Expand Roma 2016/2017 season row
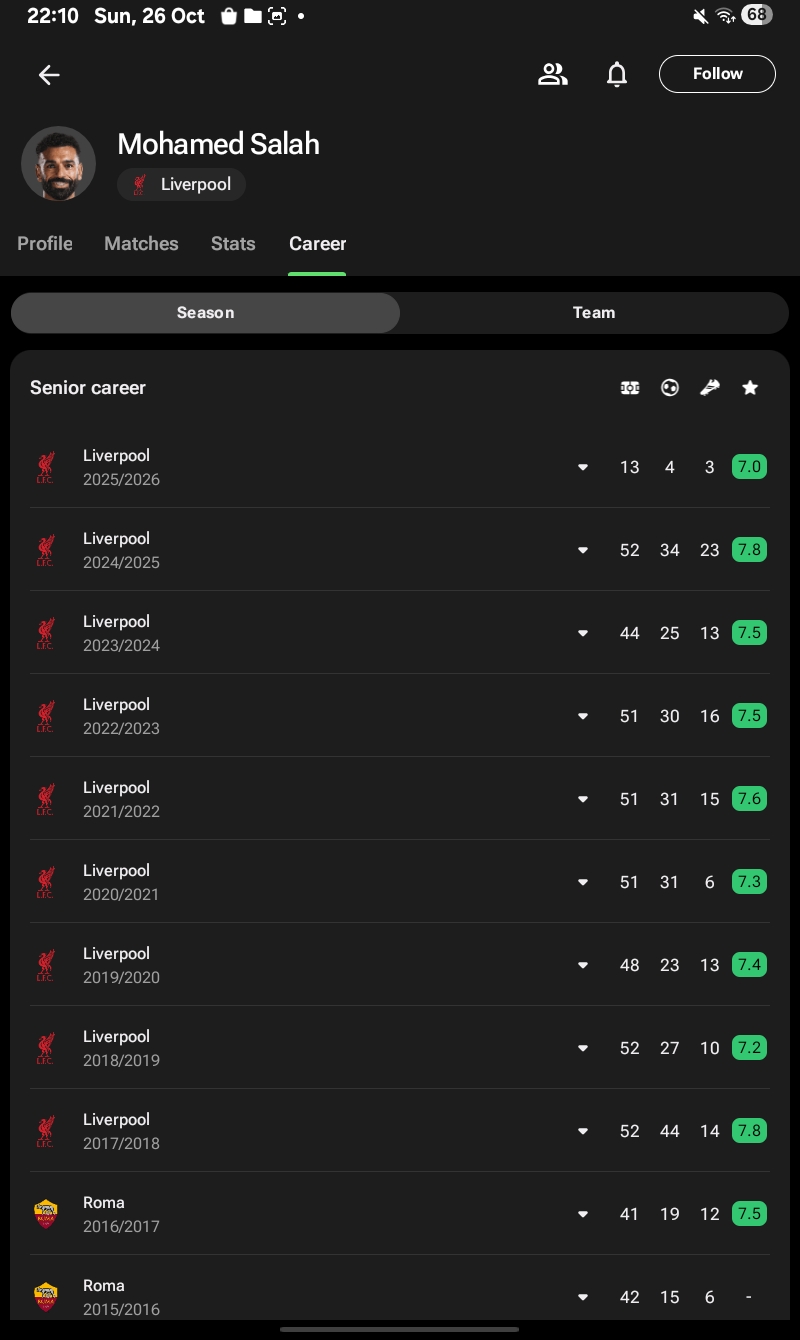 583,1214
